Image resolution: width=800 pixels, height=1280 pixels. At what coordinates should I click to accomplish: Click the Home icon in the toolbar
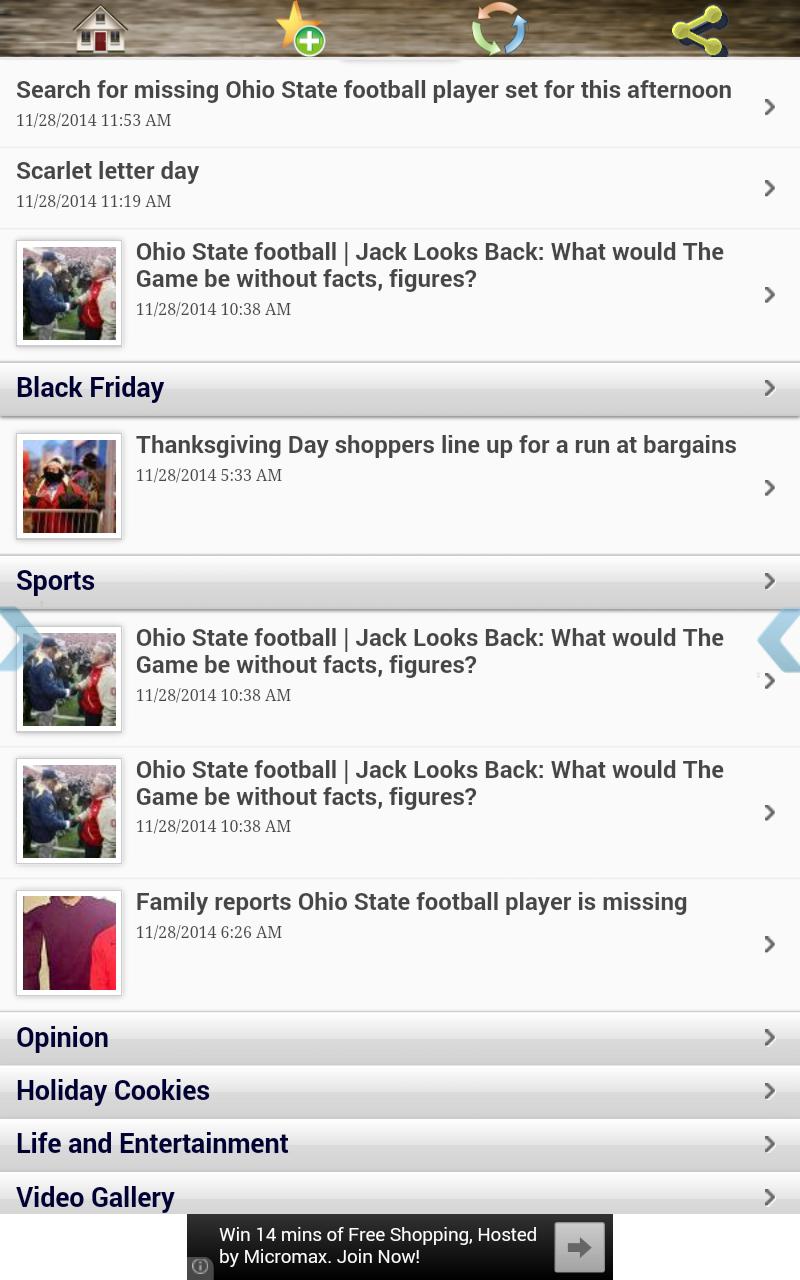coord(99,28)
